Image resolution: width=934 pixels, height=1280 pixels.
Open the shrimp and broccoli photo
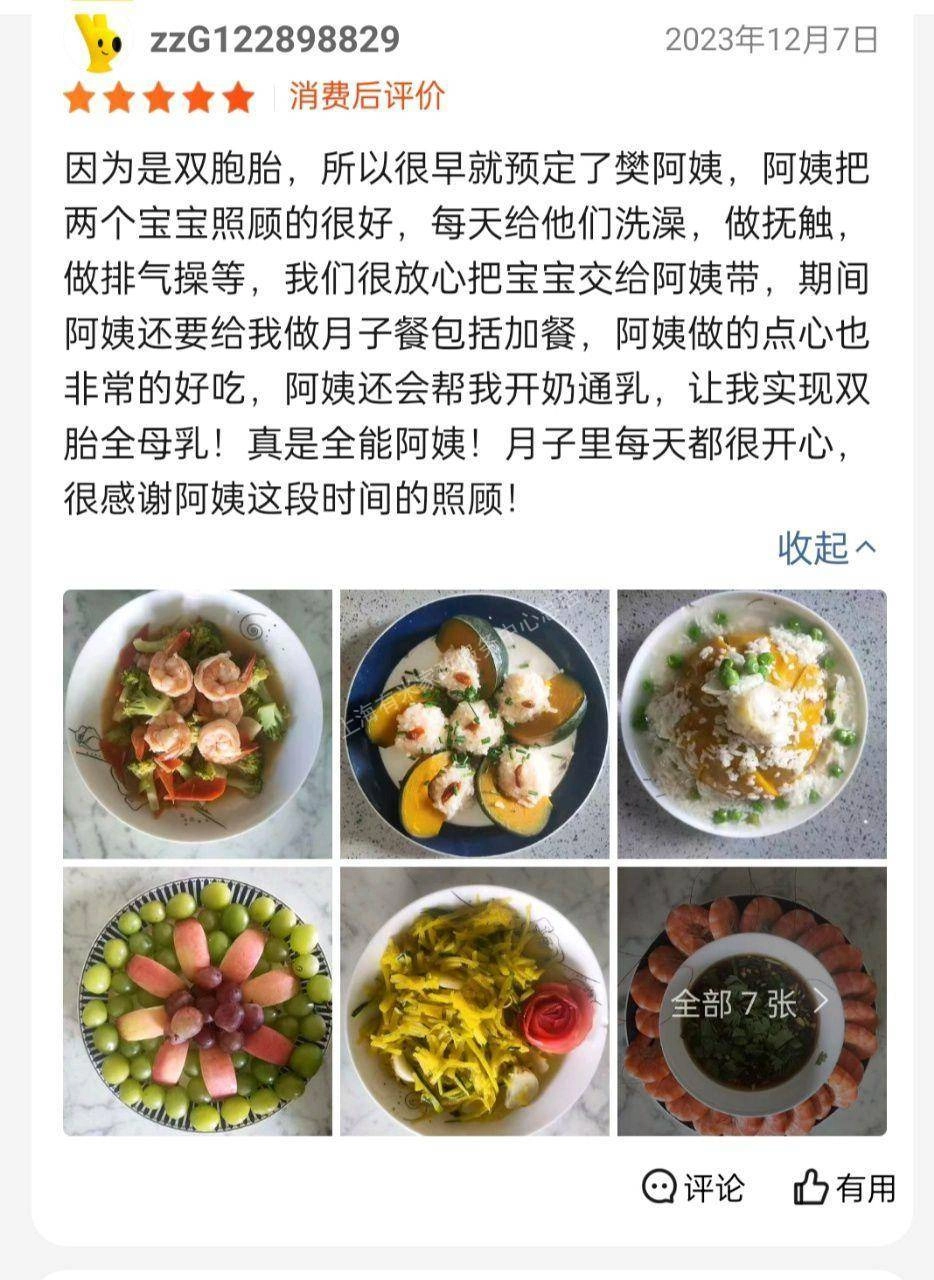pos(197,723)
